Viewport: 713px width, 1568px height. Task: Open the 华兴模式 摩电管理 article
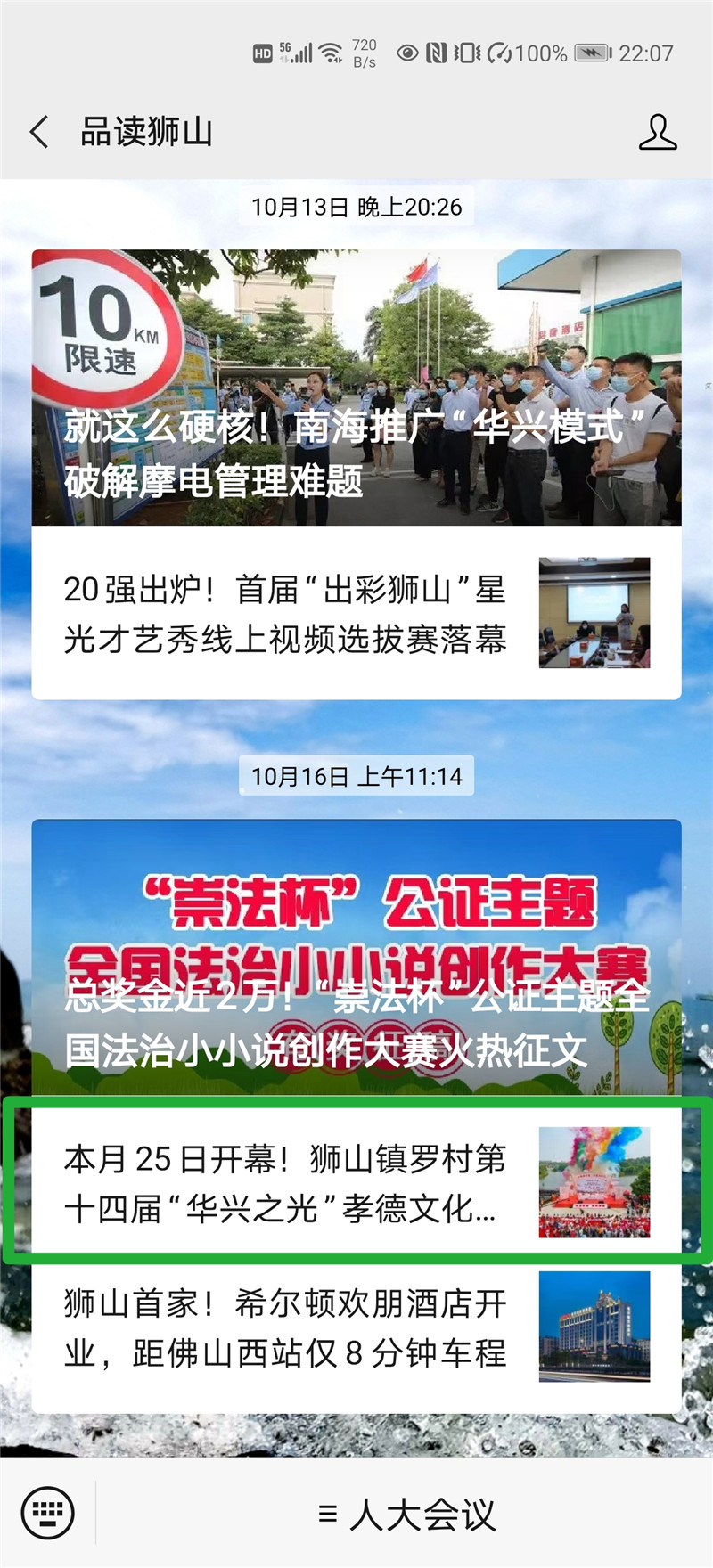tap(356, 388)
